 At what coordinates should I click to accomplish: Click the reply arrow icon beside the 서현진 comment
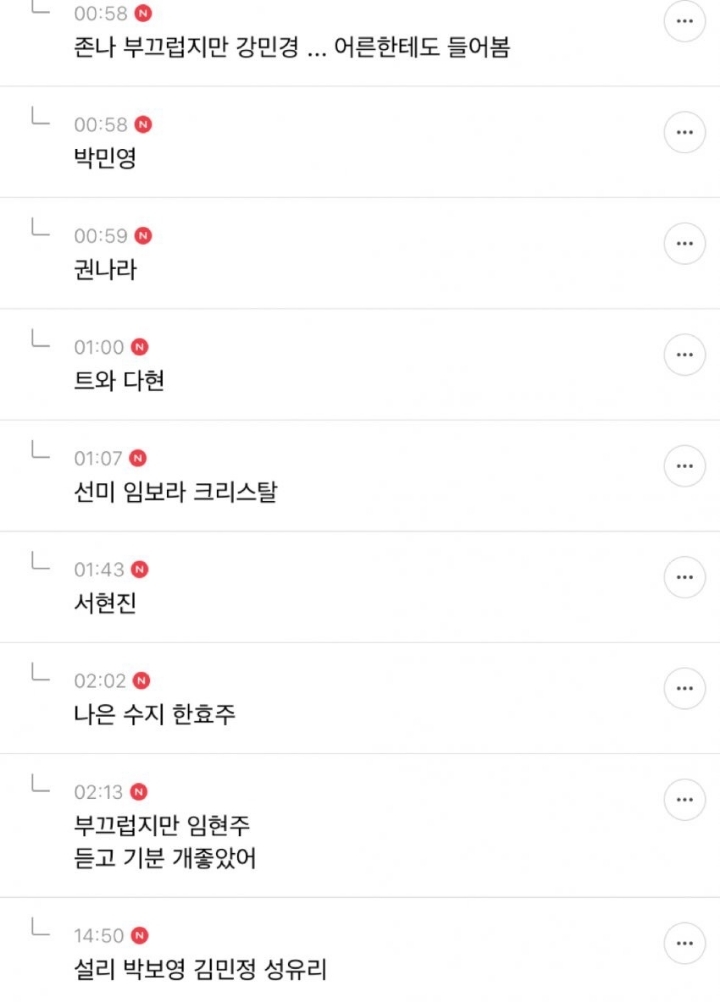[x=39, y=565]
